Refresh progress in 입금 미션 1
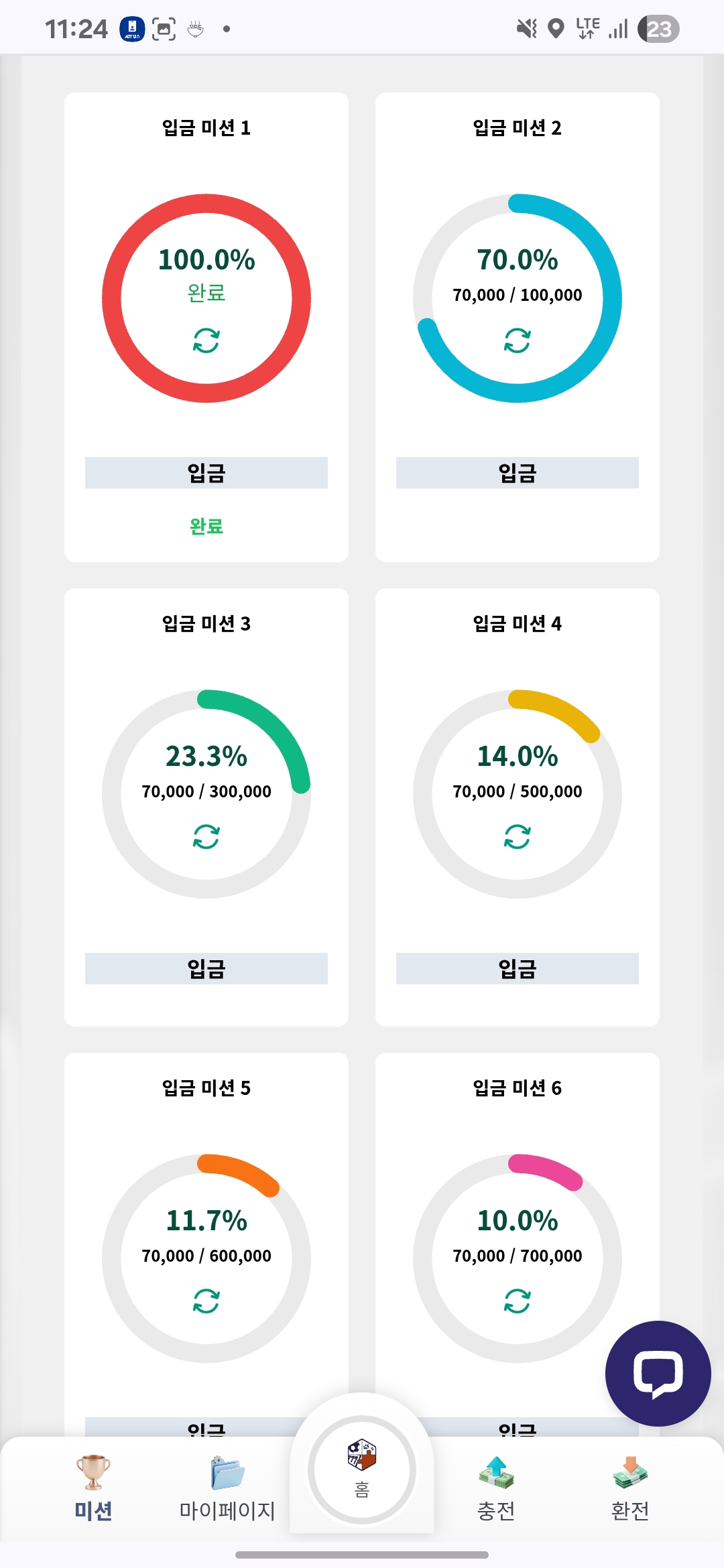The width and height of the screenshot is (724, 1568). pyautogui.click(x=206, y=340)
